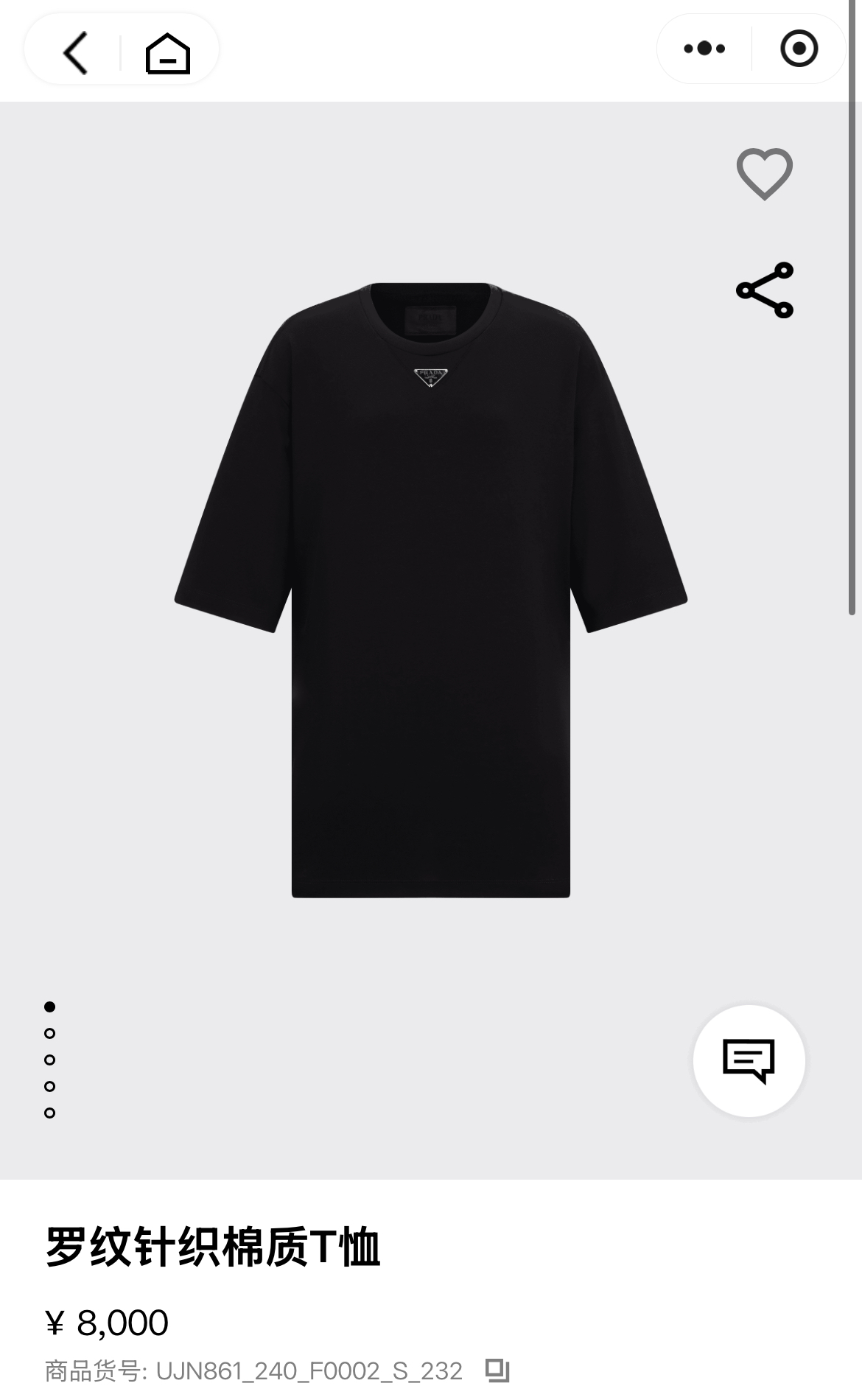Image resolution: width=862 pixels, height=1400 pixels.
Task: Open customer service chat bubble
Action: pos(749,1061)
